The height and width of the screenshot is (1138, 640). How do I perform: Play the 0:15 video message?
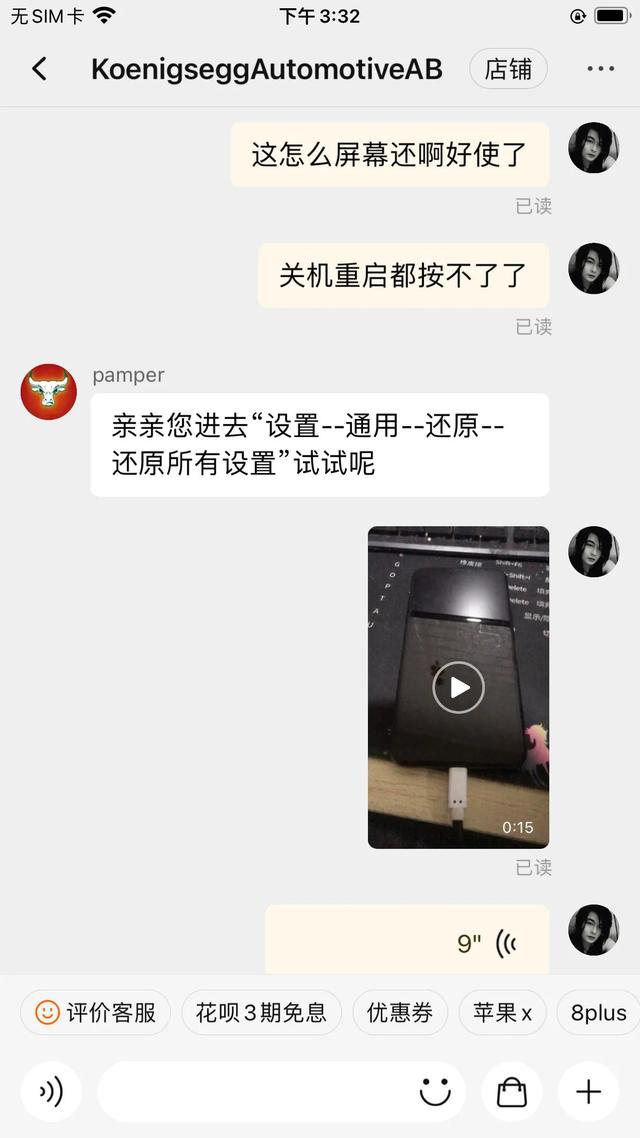tap(458, 687)
